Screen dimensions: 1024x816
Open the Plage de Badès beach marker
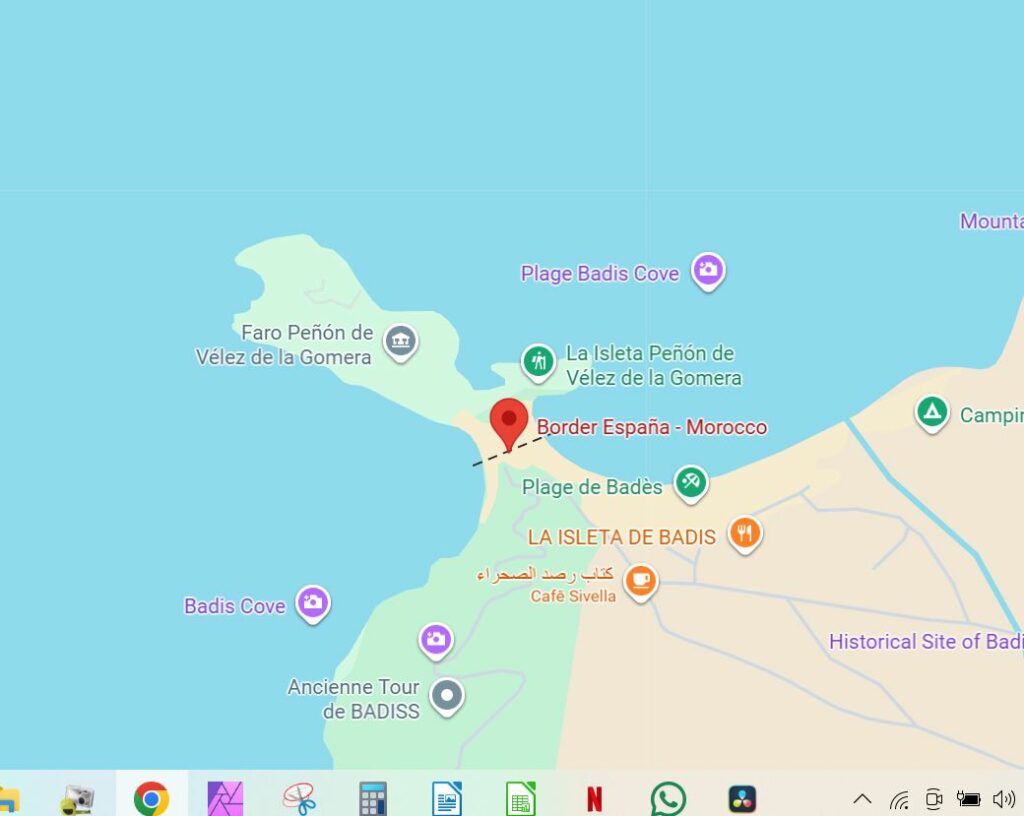[x=690, y=483]
